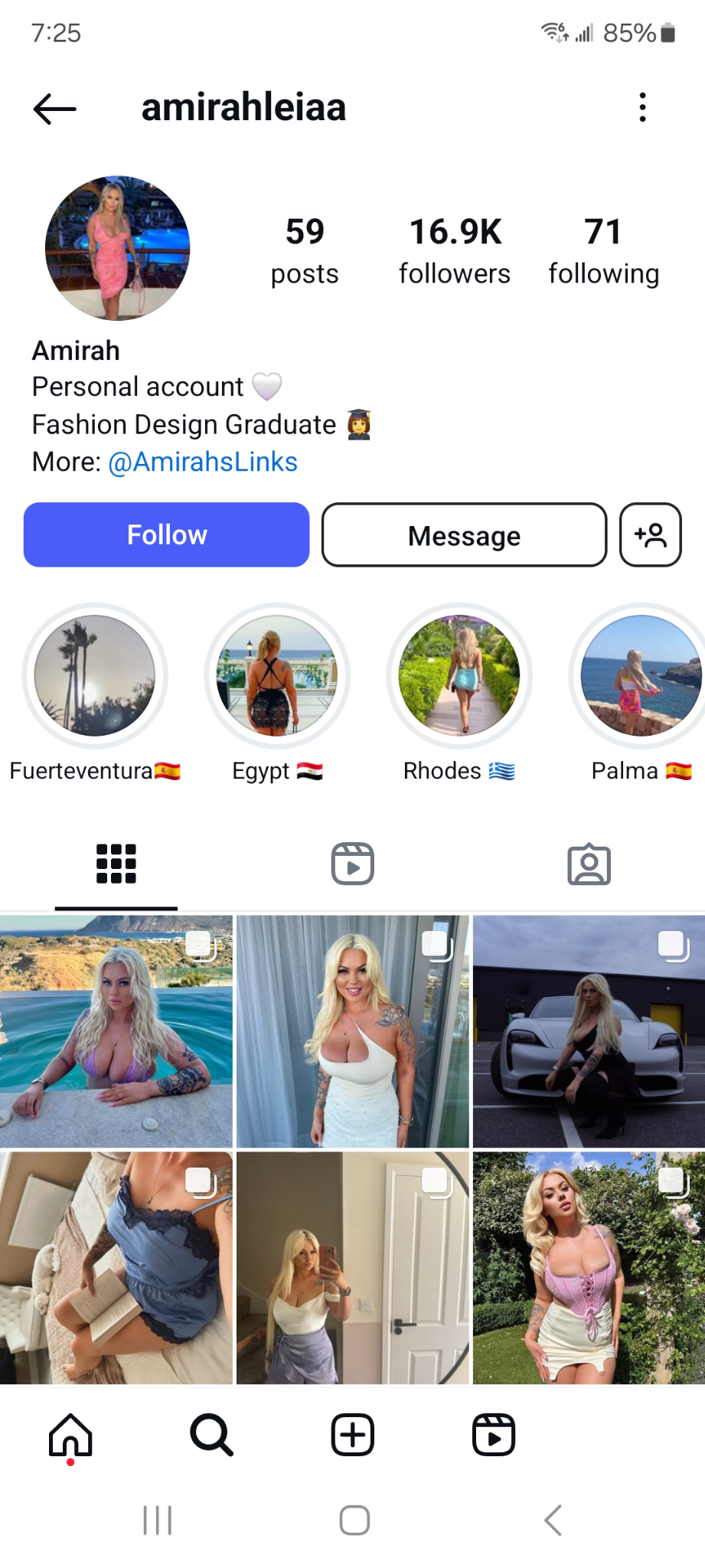Screen dimensions: 705x1568
Task: Open the post with the white sports car
Action: [589, 1031]
